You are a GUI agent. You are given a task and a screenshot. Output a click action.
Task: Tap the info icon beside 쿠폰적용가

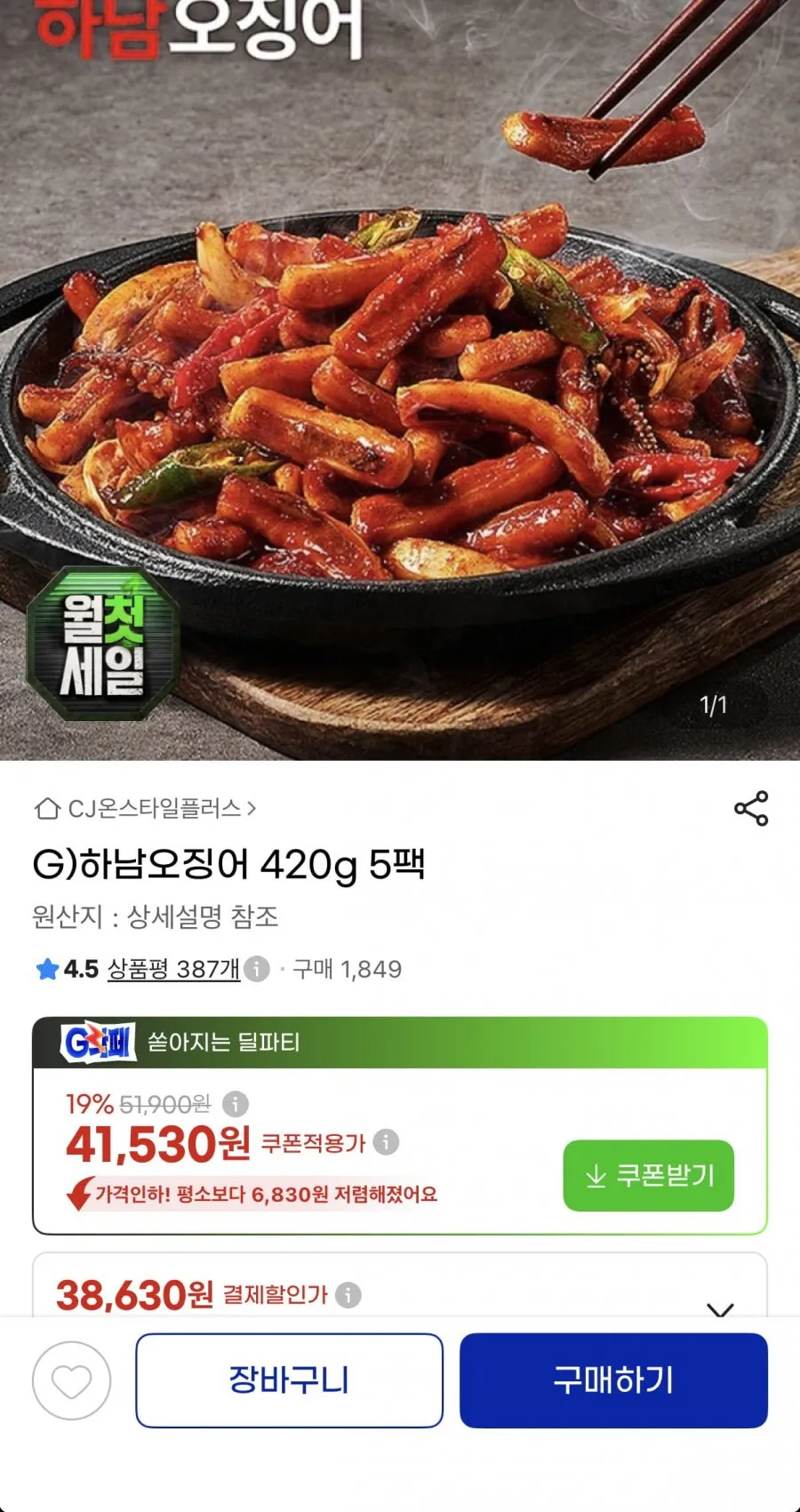tap(386, 1142)
